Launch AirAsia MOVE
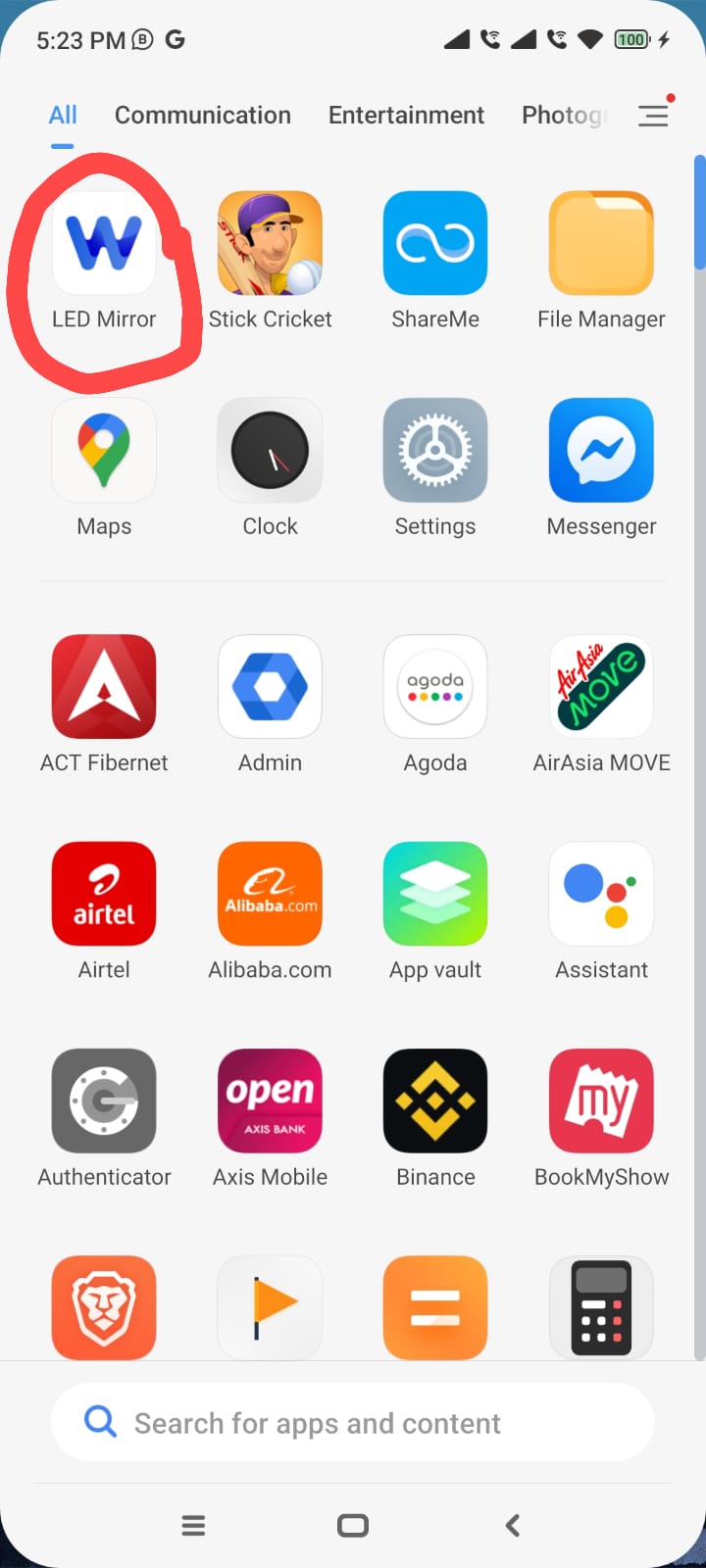The width and height of the screenshot is (706, 1568). (x=601, y=686)
